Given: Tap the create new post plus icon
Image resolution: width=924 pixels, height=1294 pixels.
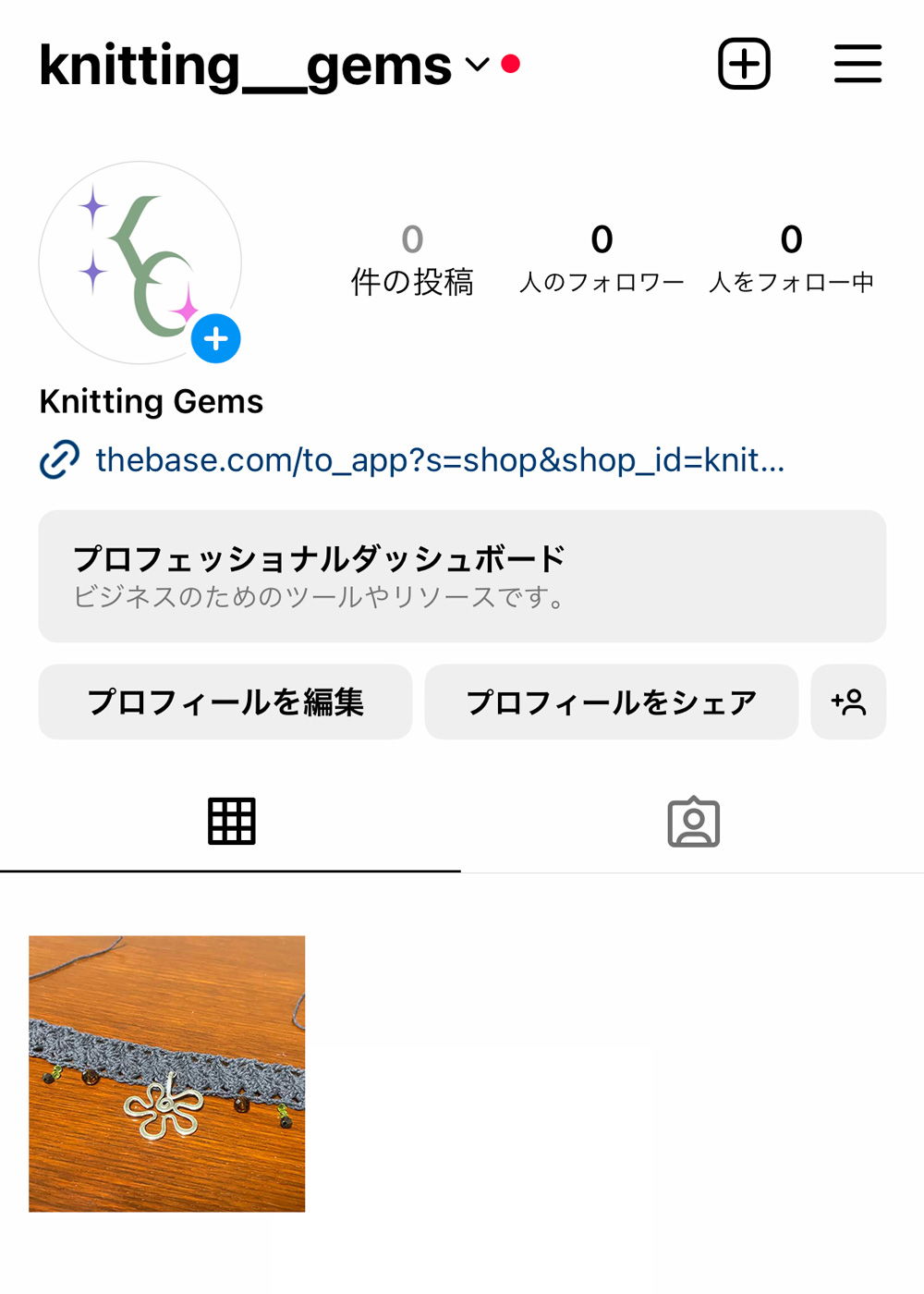Looking at the screenshot, I should [744, 65].
